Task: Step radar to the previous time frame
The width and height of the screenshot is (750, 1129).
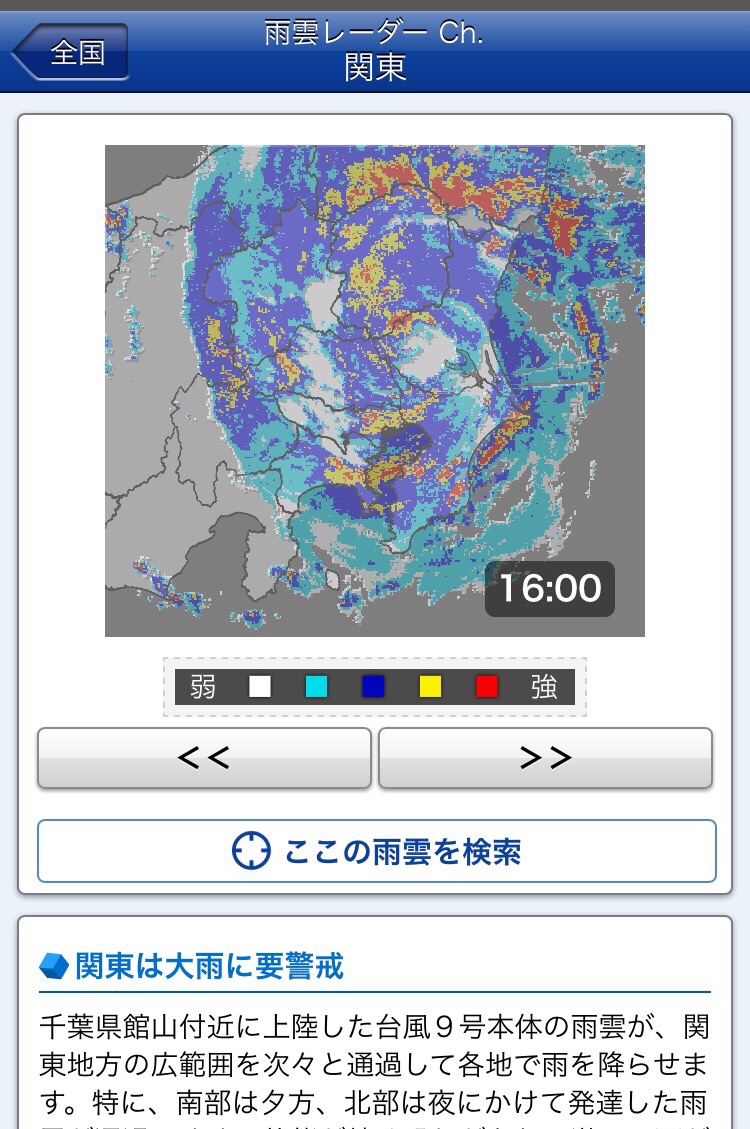Action: pyautogui.click(x=204, y=758)
